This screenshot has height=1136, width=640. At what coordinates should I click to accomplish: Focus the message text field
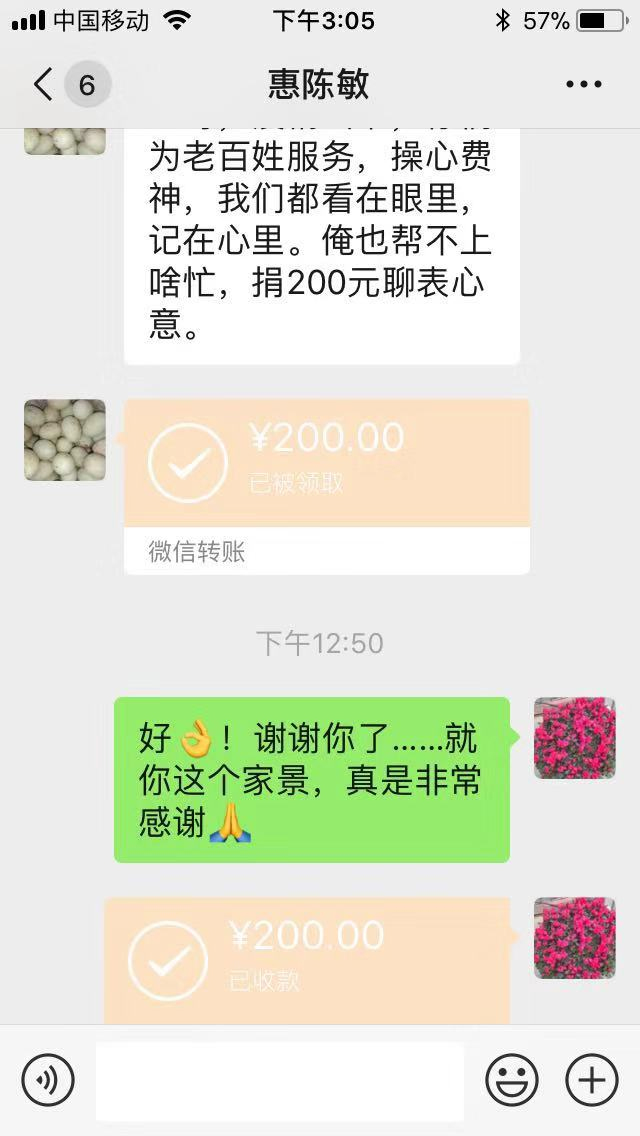coord(280,1080)
